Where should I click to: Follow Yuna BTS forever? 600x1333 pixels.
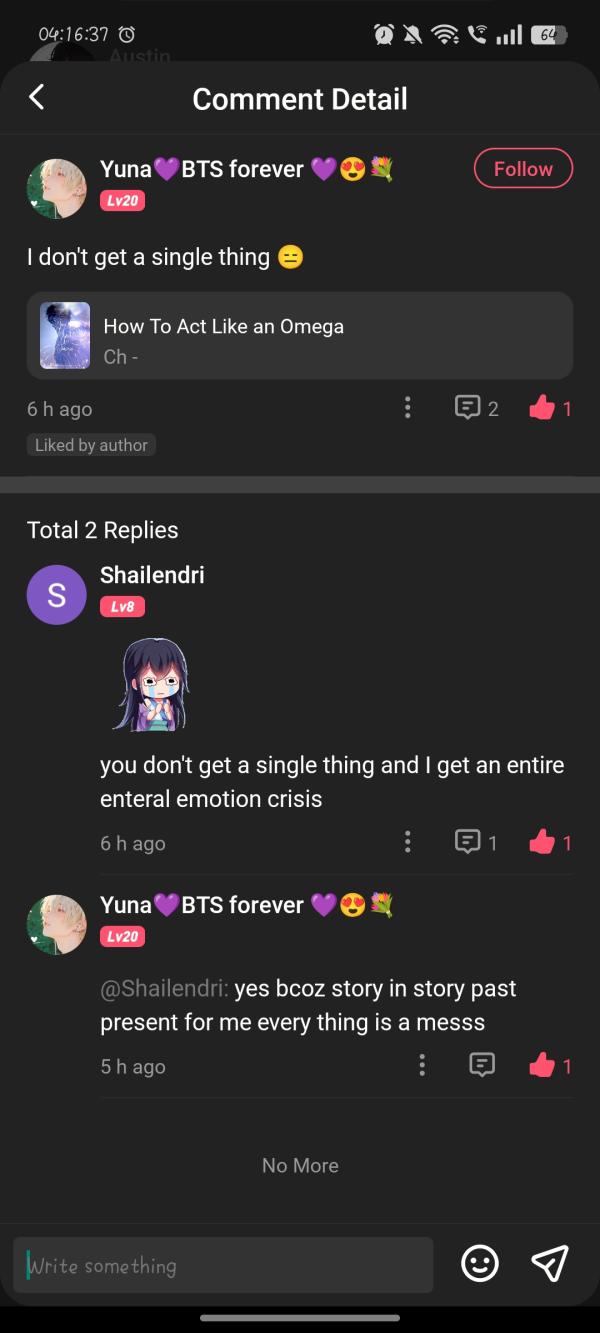point(522,169)
